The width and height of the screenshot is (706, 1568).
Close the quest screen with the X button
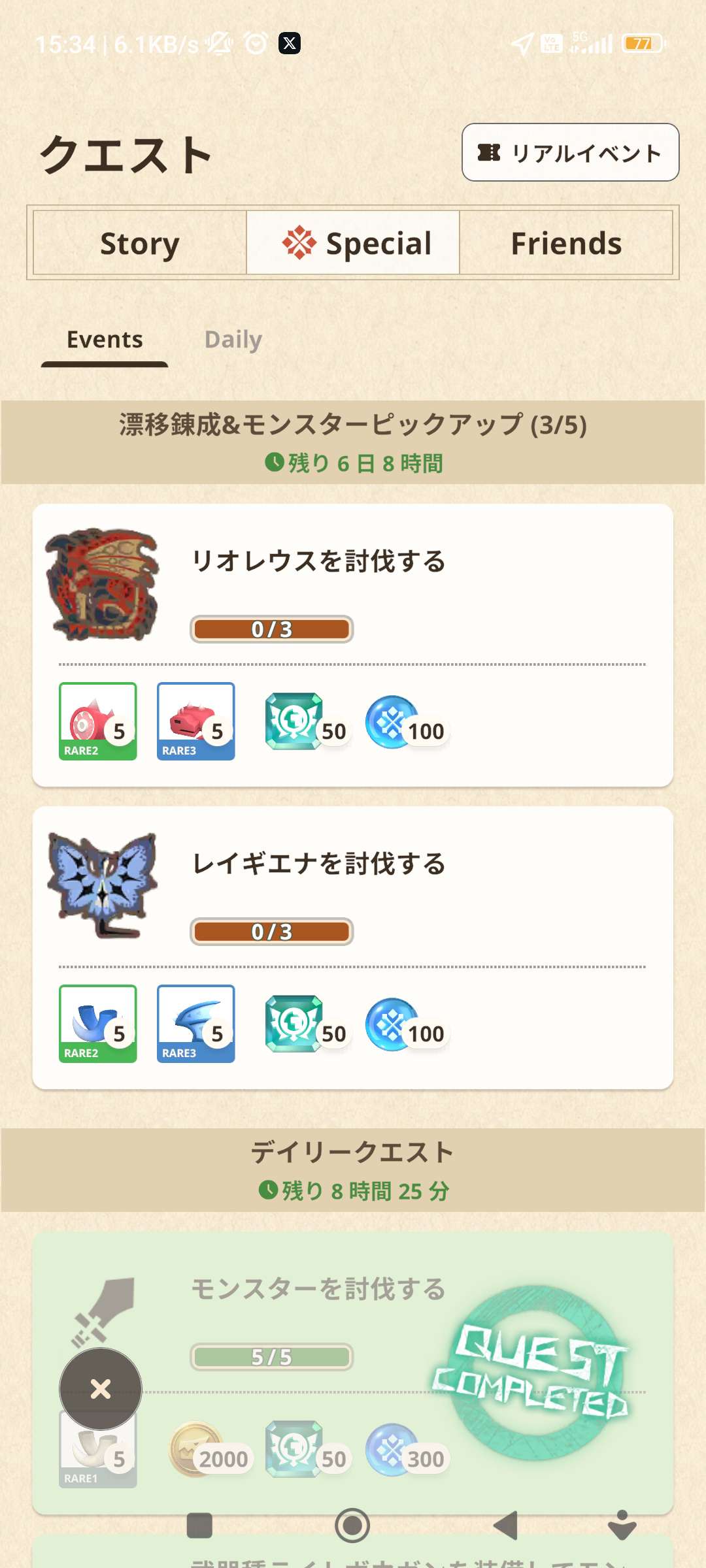point(101,1389)
